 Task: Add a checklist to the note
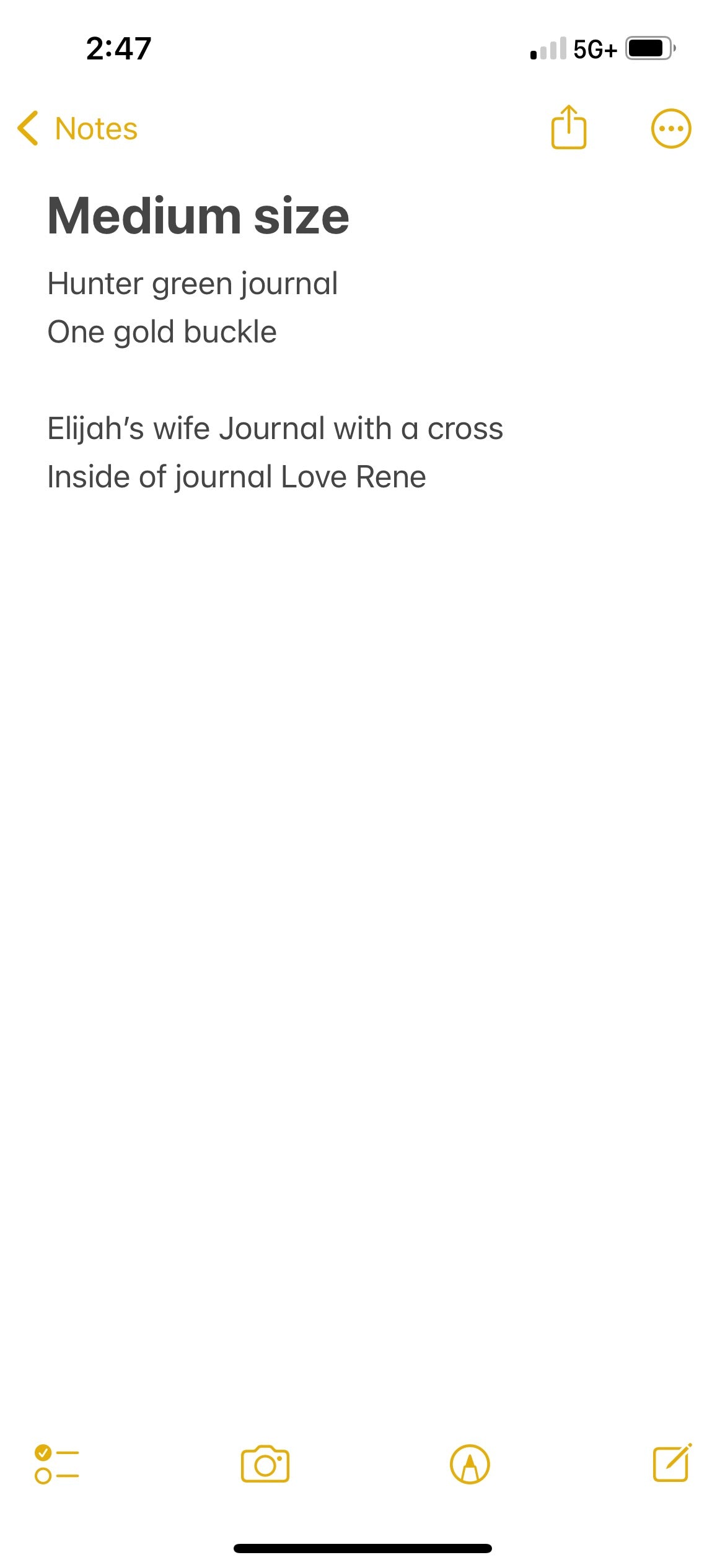click(56, 1464)
